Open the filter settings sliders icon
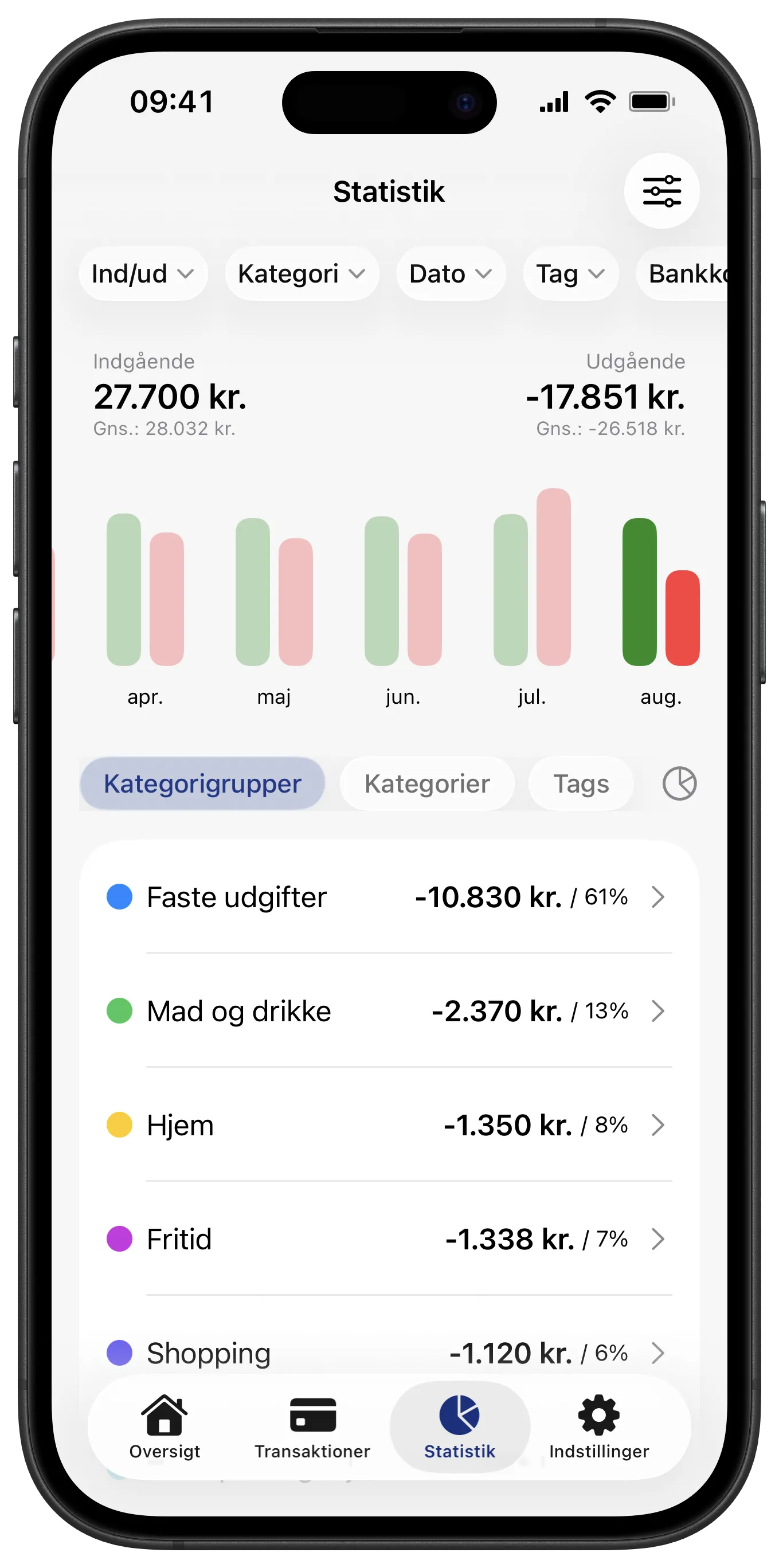 tap(661, 191)
